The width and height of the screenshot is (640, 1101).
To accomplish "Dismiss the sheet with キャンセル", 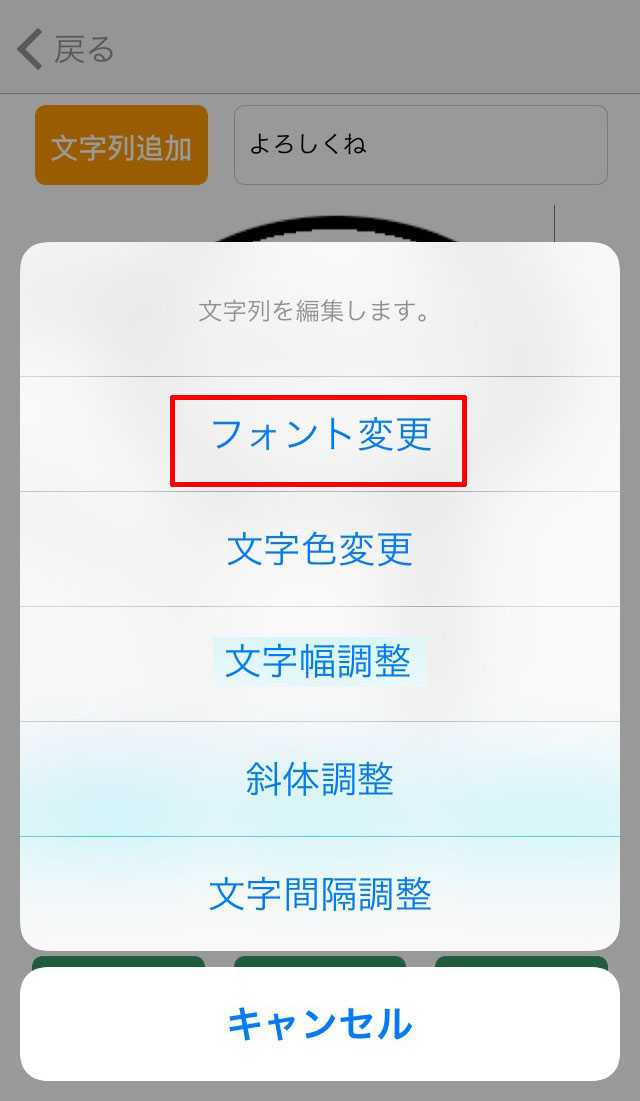I will (320, 1023).
